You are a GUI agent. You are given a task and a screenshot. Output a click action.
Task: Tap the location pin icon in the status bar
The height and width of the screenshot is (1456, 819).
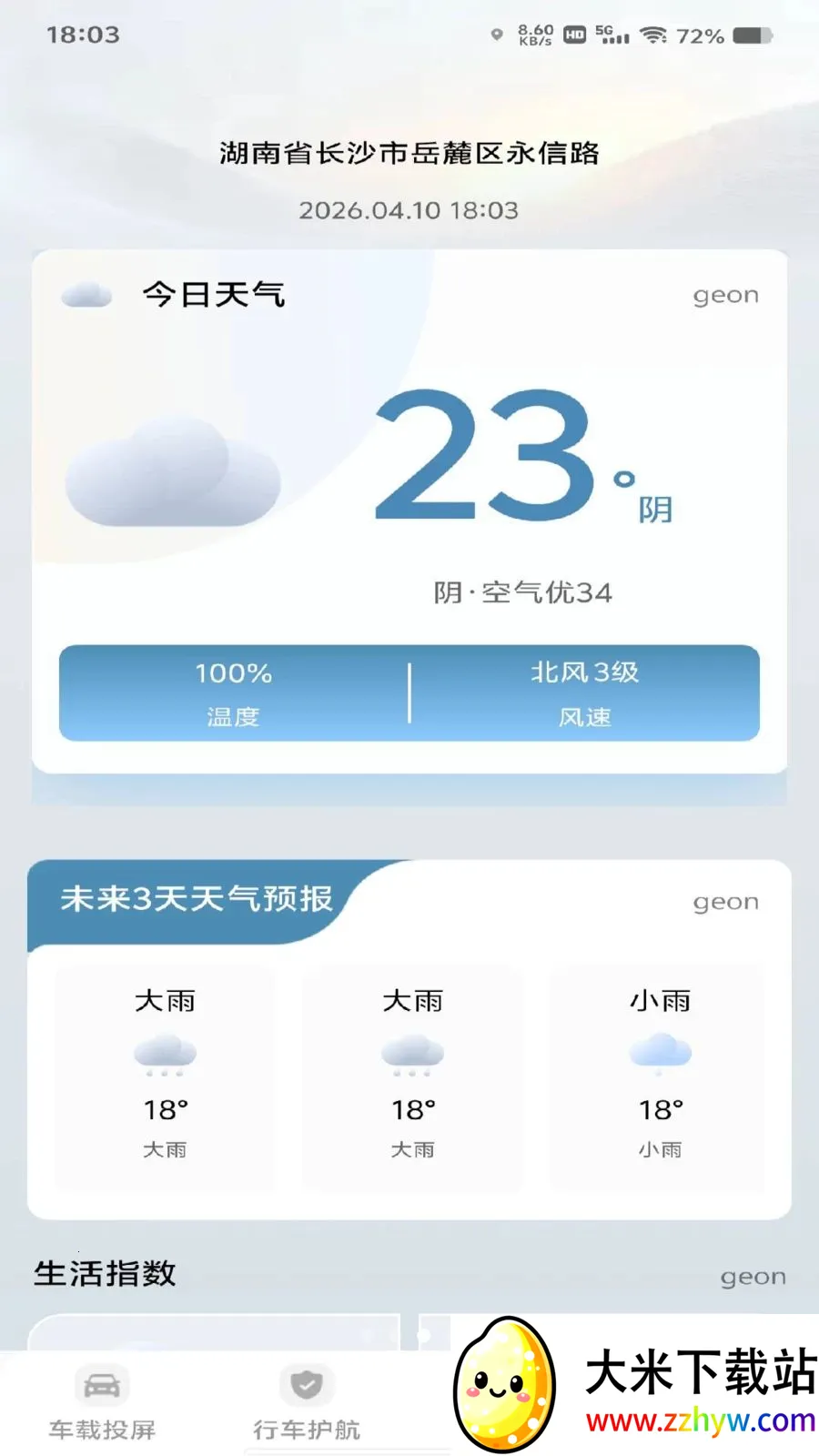[497, 35]
